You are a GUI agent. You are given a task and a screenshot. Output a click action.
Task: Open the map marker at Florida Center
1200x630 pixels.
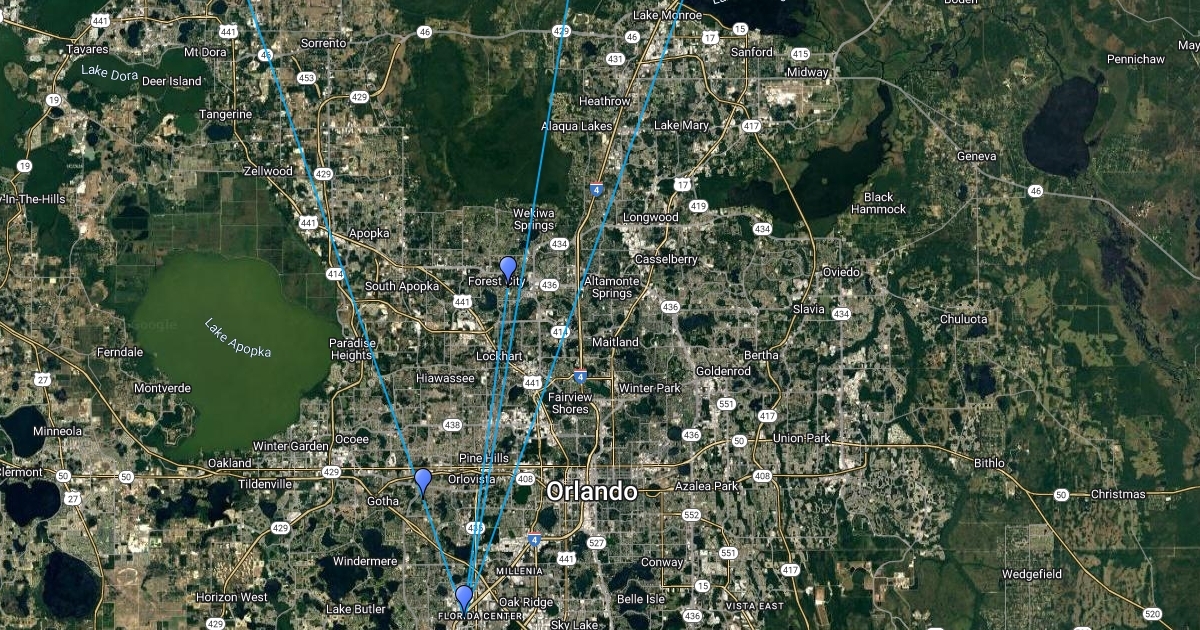[x=464, y=597]
